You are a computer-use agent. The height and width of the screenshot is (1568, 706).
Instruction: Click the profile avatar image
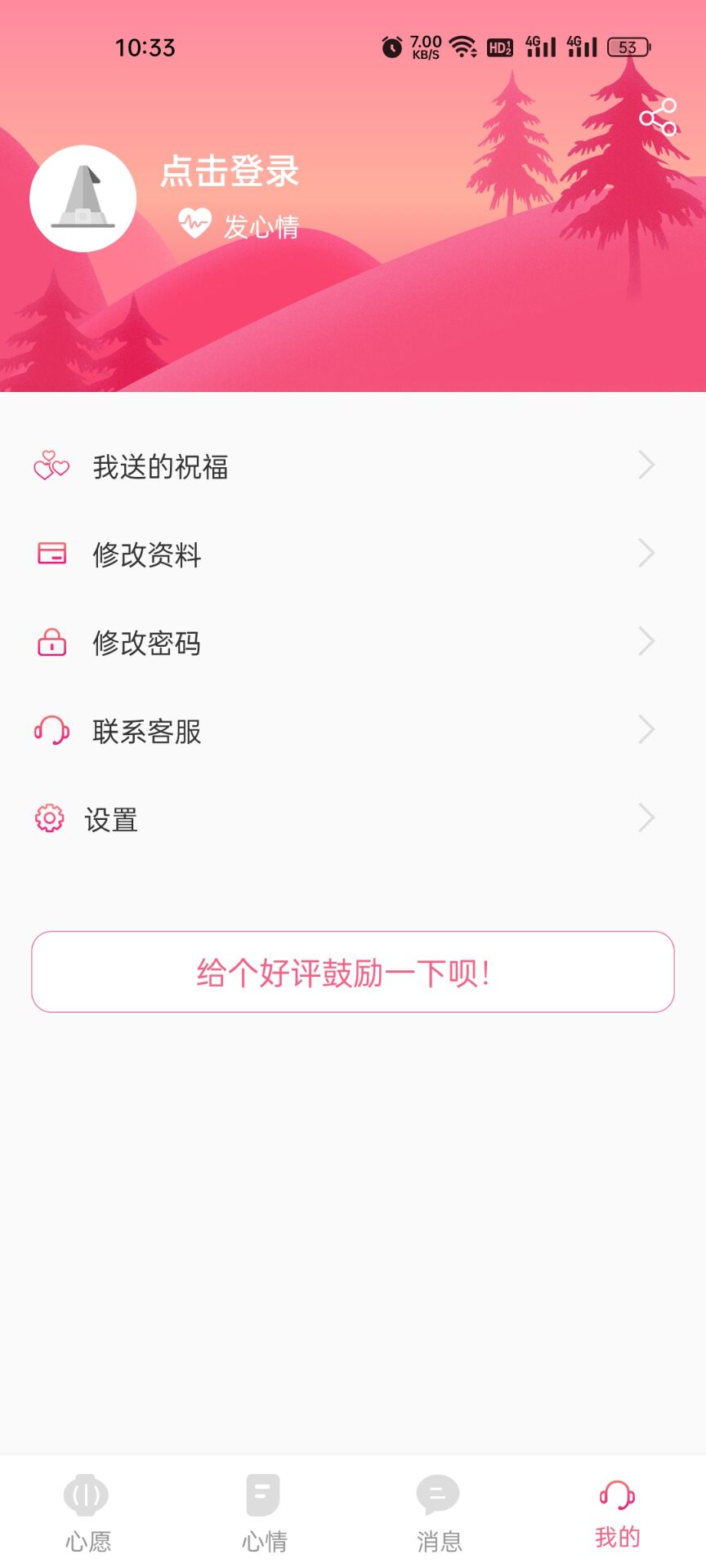click(x=83, y=198)
